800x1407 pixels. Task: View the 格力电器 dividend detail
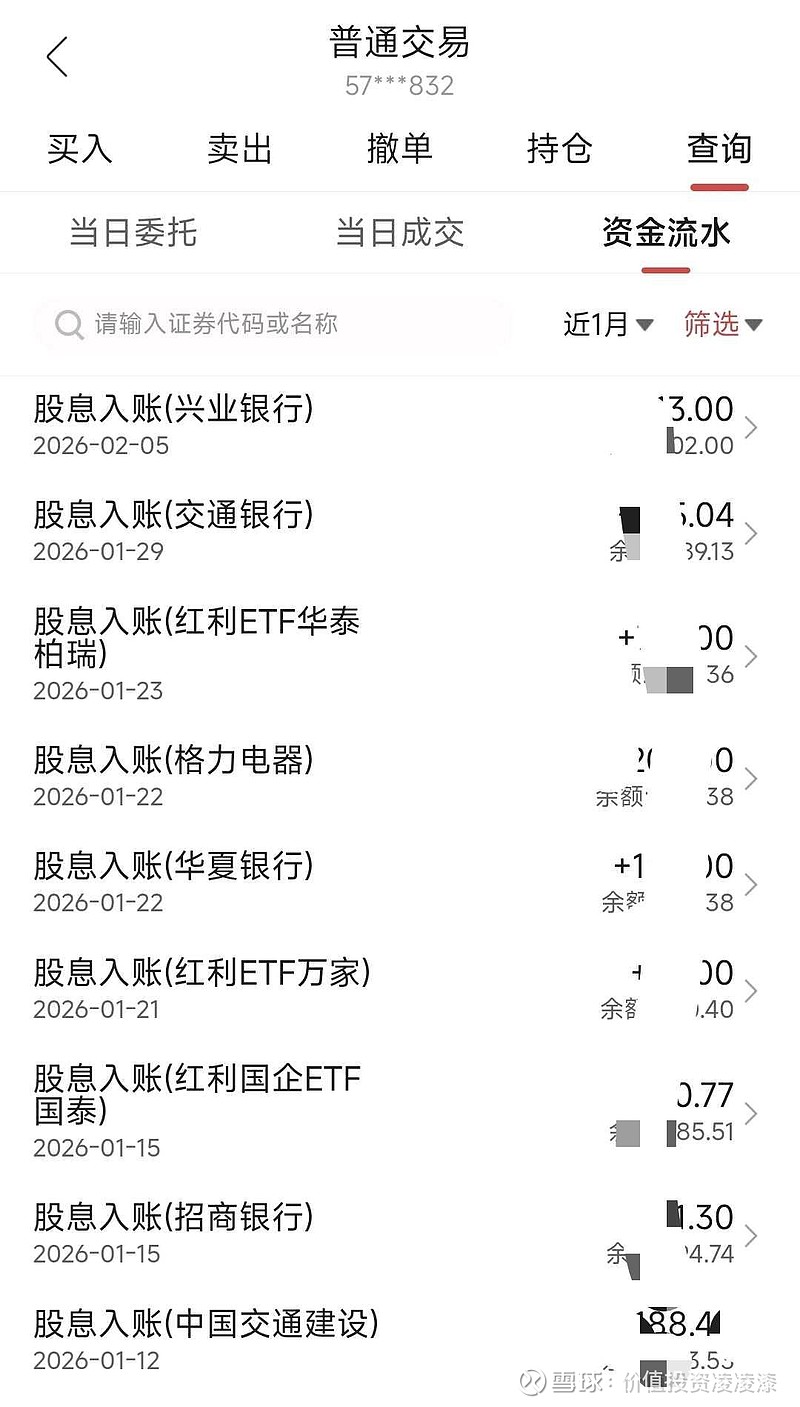[300, 776]
